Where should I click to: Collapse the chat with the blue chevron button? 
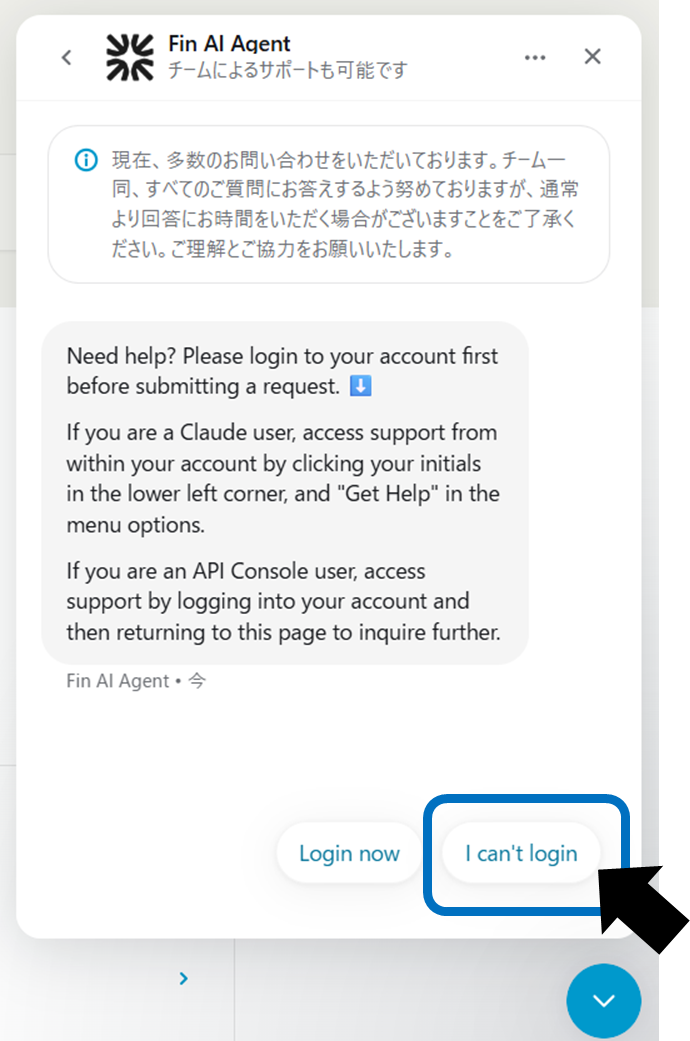click(x=603, y=1001)
